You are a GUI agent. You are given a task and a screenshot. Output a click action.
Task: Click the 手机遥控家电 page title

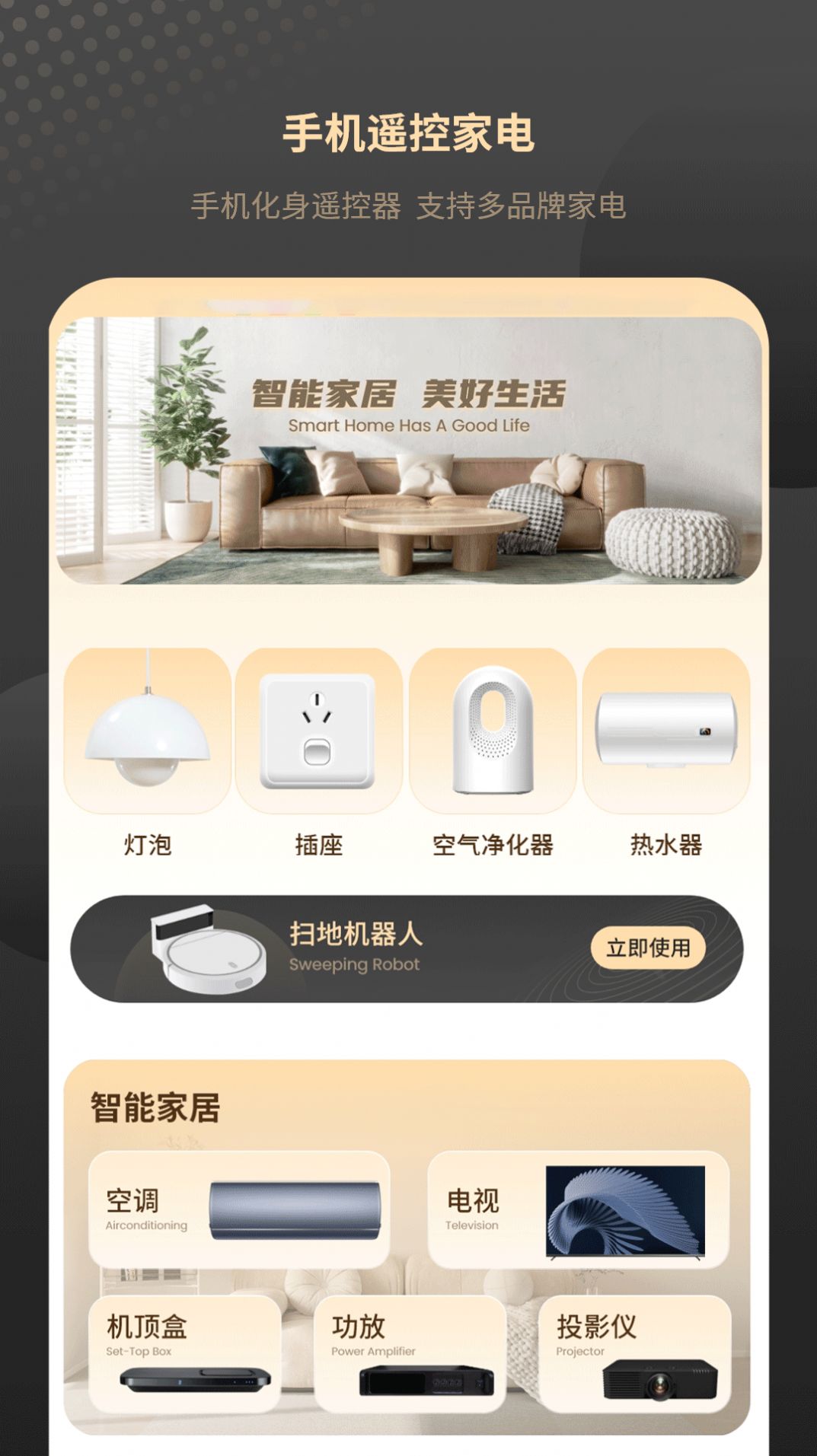(x=408, y=131)
